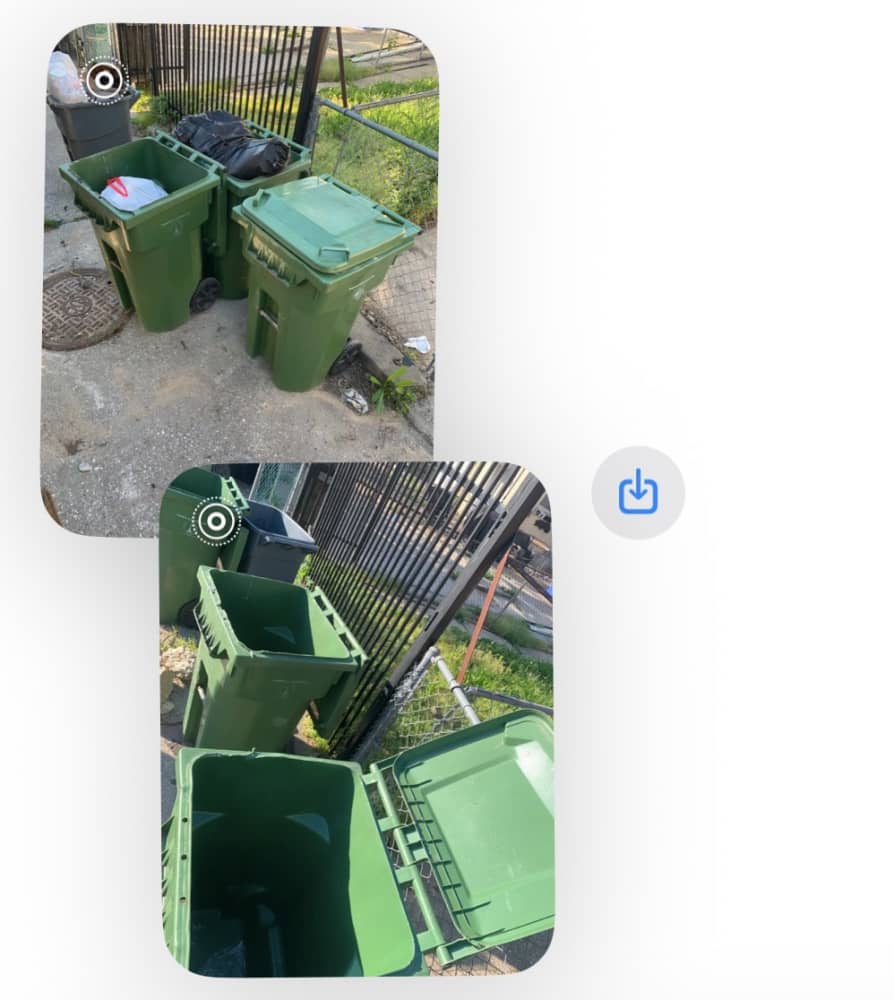Open the photo of three green bins
Screen dimensions: 894x1000
pyautogui.click(x=239, y=242)
